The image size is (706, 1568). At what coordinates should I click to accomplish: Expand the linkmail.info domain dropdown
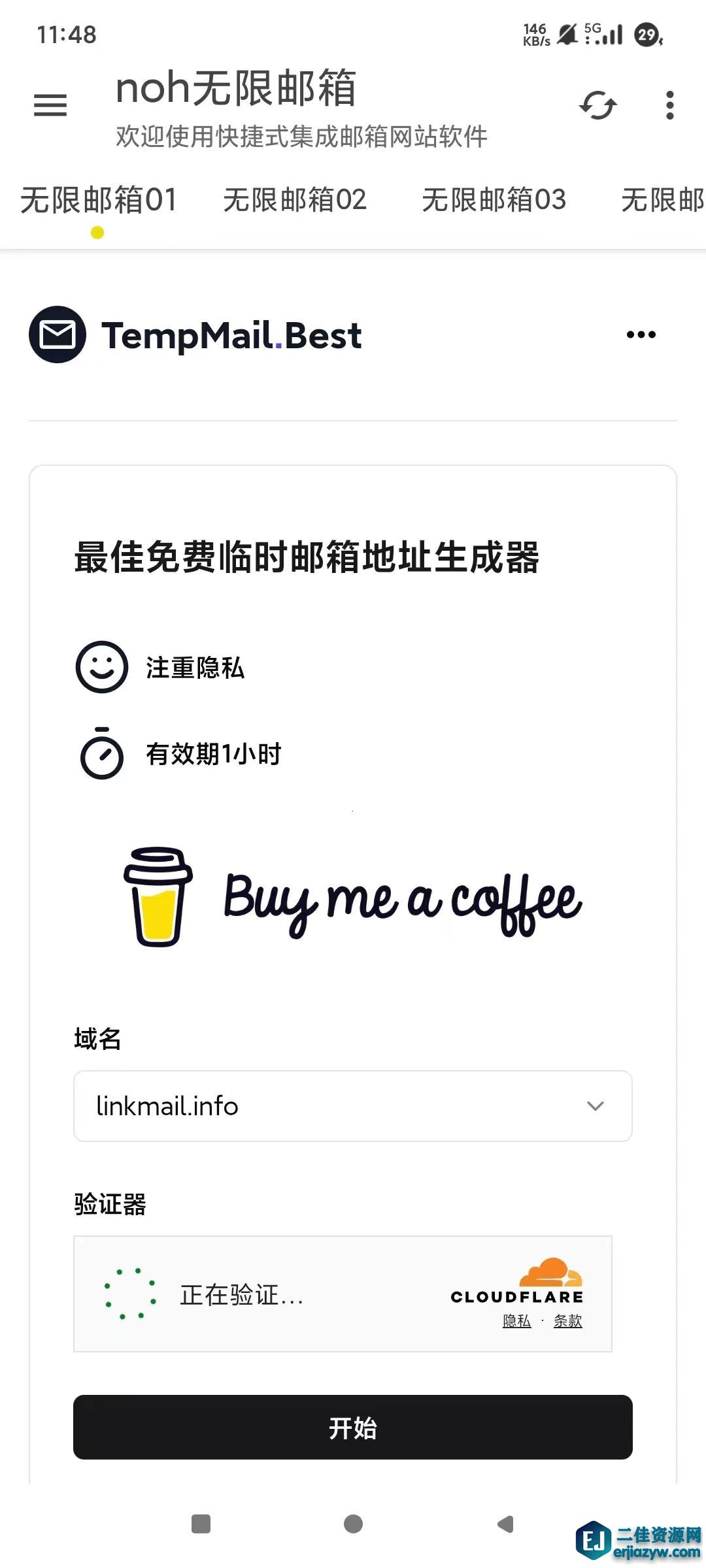click(353, 1106)
